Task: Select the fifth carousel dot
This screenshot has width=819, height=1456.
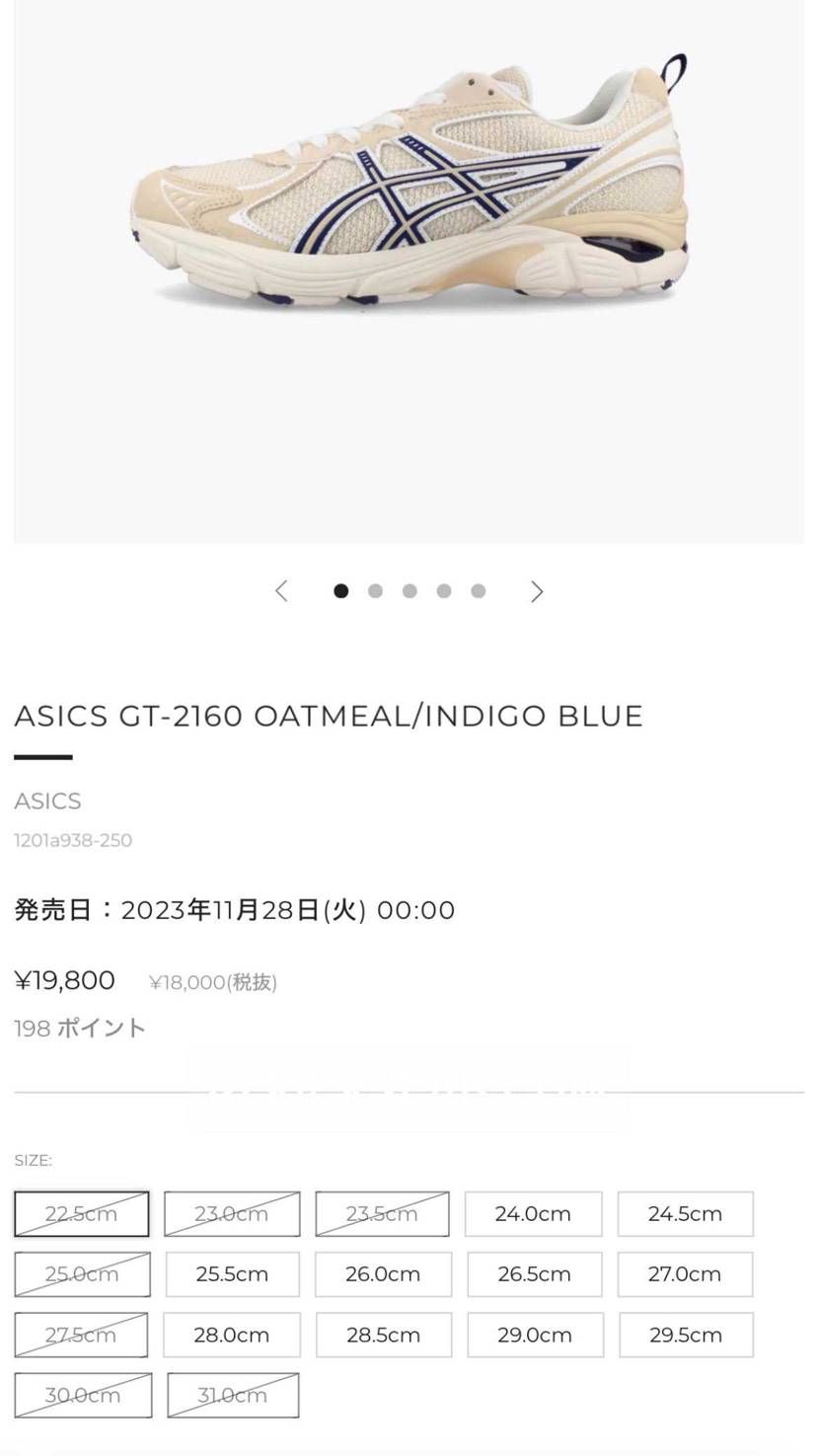Action: [x=479, y=590]
